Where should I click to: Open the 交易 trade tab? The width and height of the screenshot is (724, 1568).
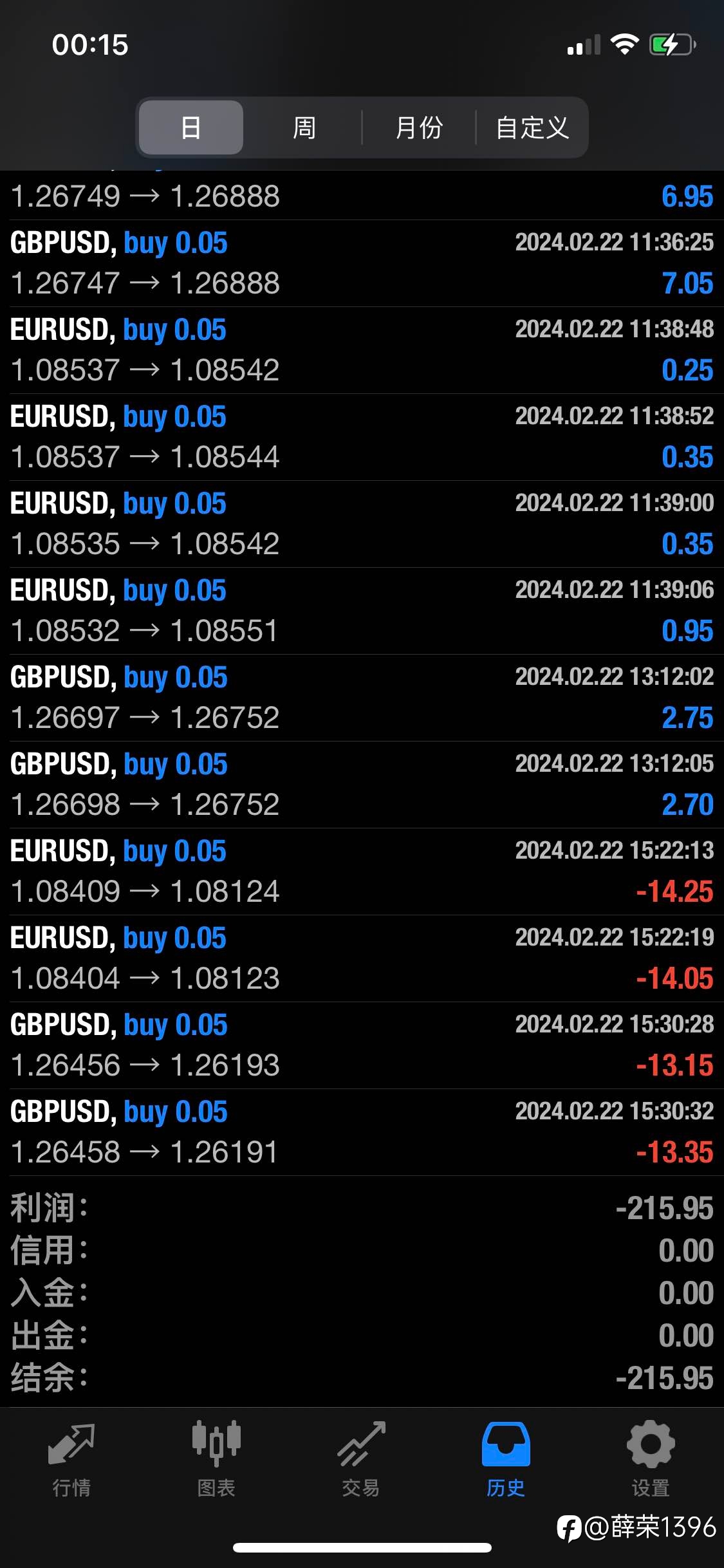pyautogui.click(x=361, y=1459)
